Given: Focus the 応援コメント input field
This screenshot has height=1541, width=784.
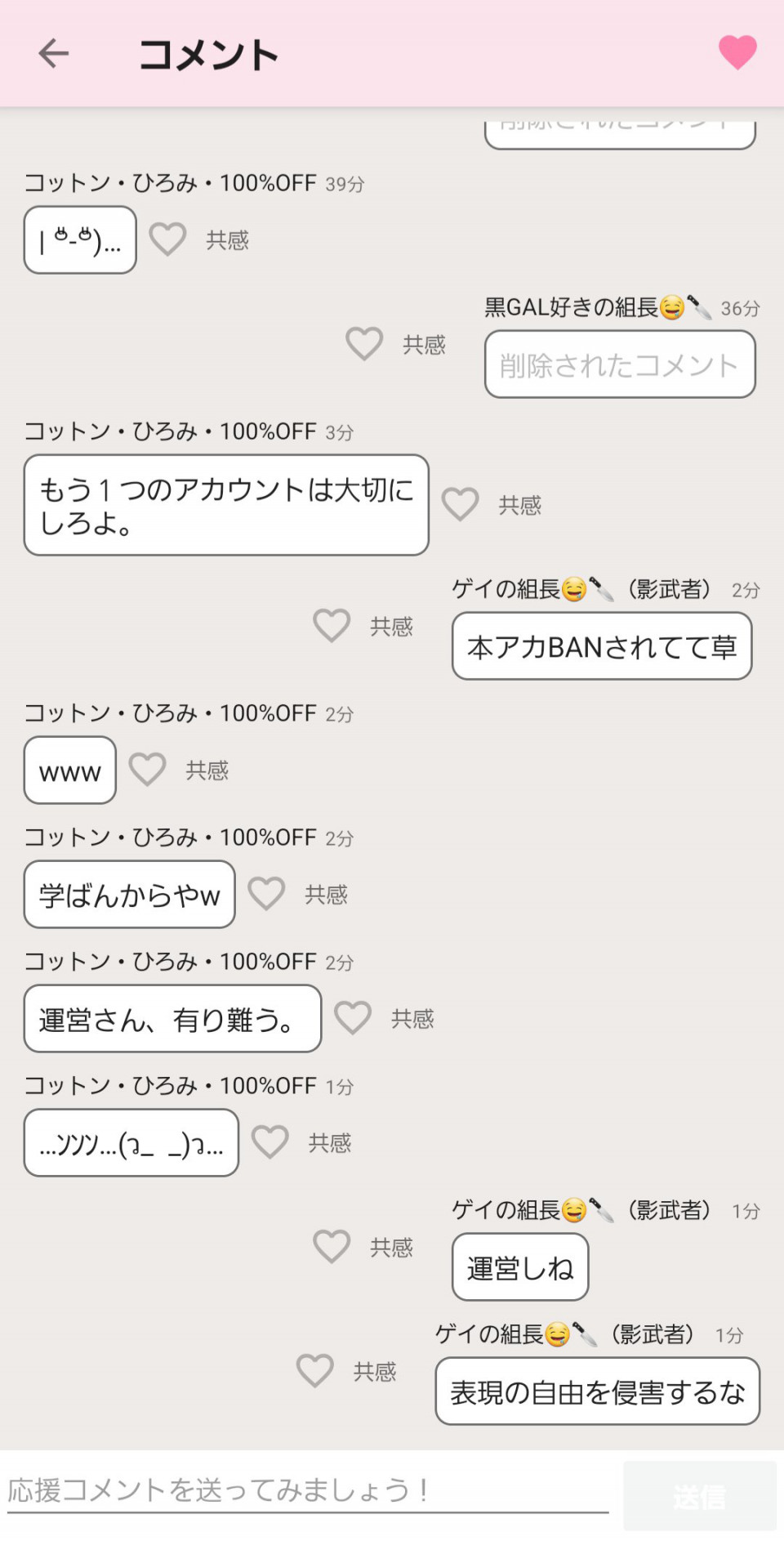Looking at the screenshot, I should point(308,1490).
